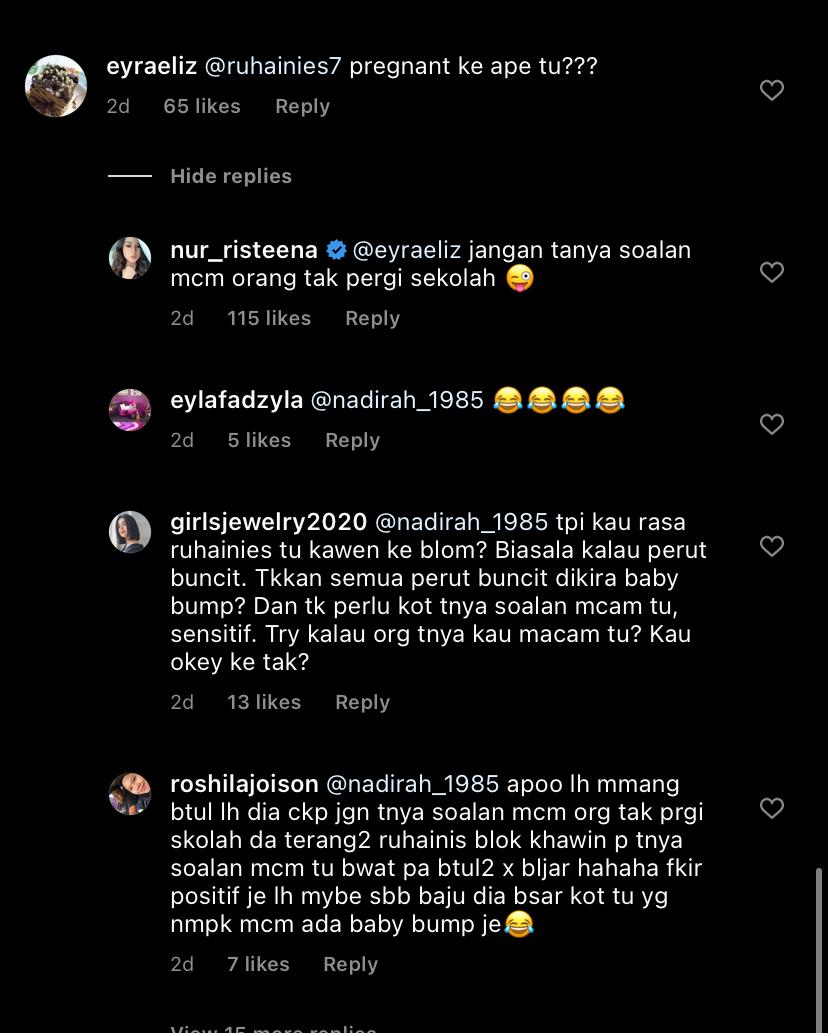This screenshot has height=1033, width=828.
Task: Open eyraeliz's profile avatar
Action: click(x=56, y=86)
